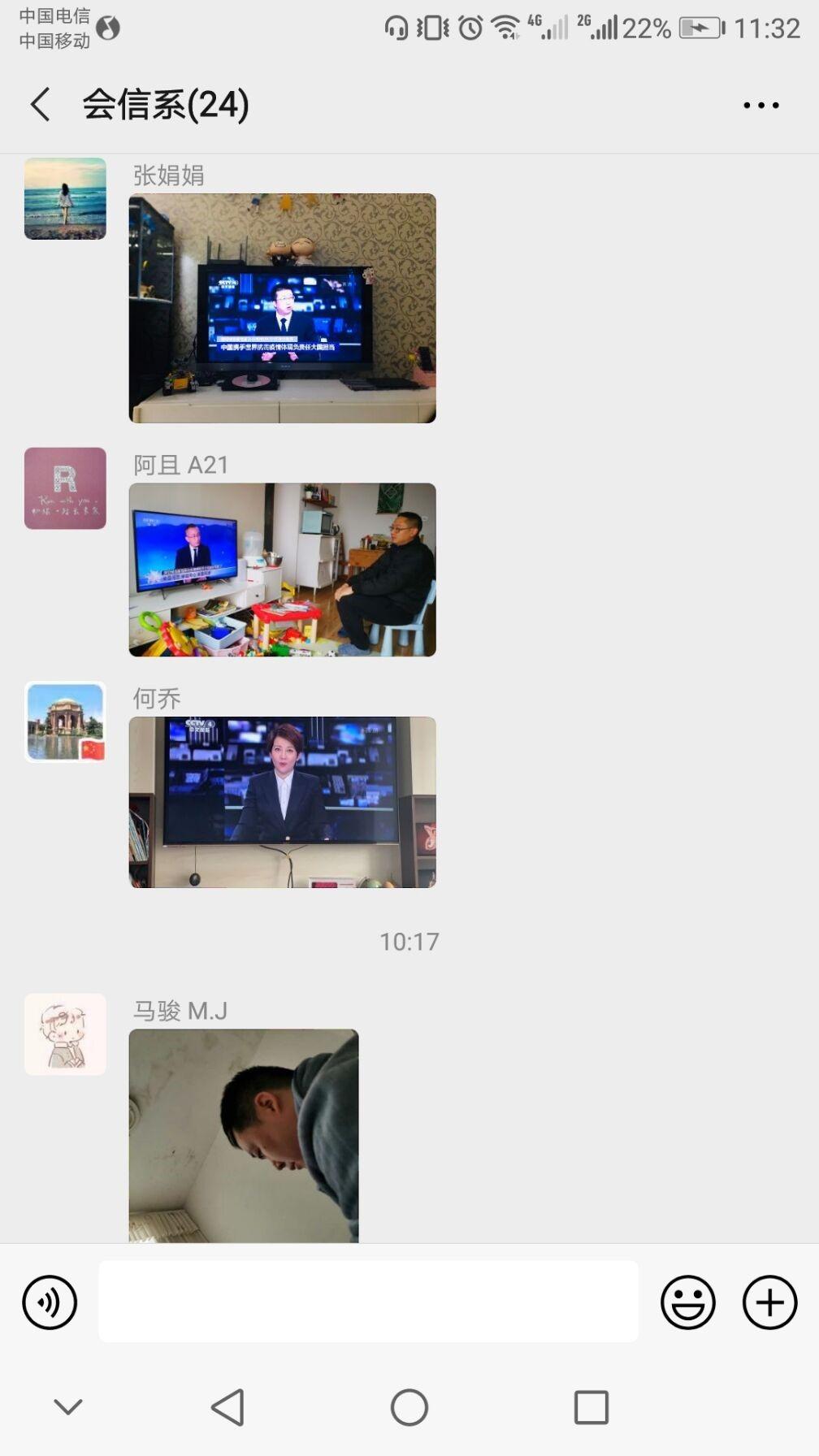This screenshot has width=819, height=1456.
Task: Open 阿且 A21's profile avatar
Action: coord(65,488)
